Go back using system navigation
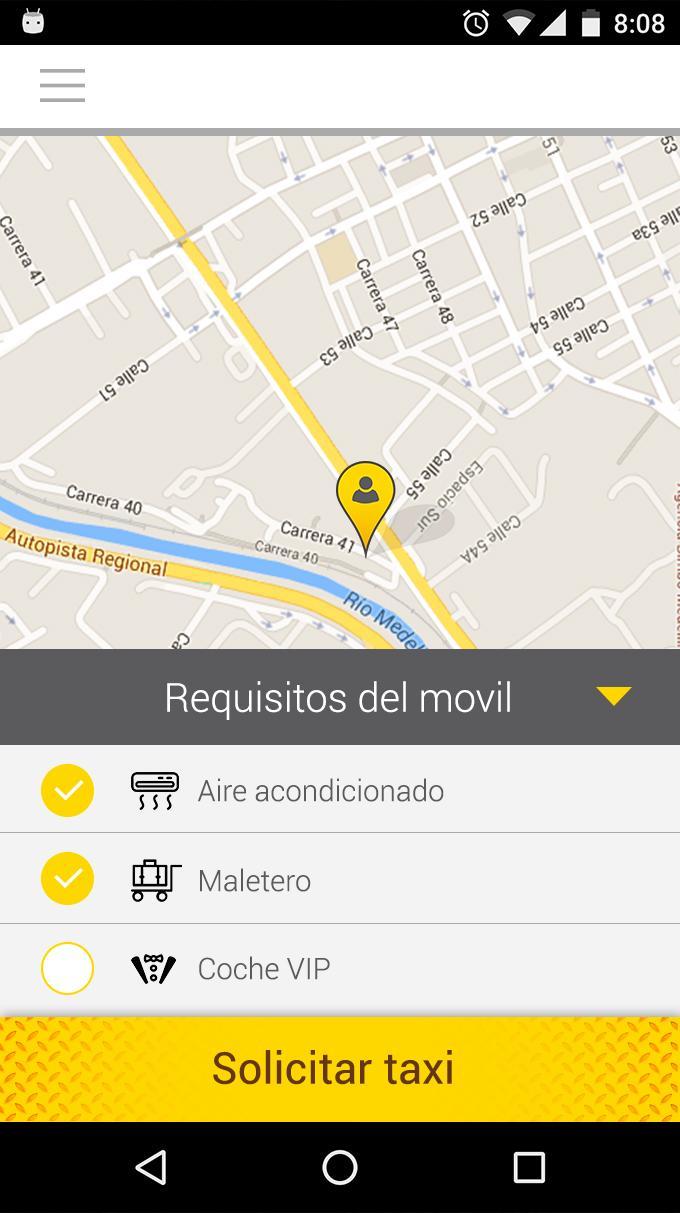Viewport: 680px width, 1213px height. pyautogui.click(x=151, y=1167)
